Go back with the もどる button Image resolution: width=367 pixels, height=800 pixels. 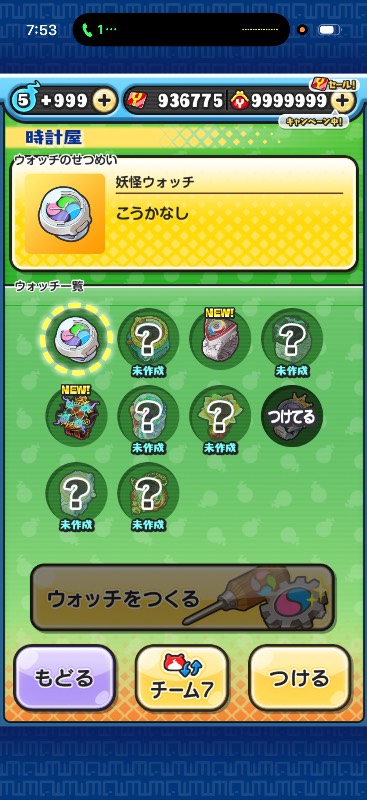pyautogui.click(x=64, y=678)
